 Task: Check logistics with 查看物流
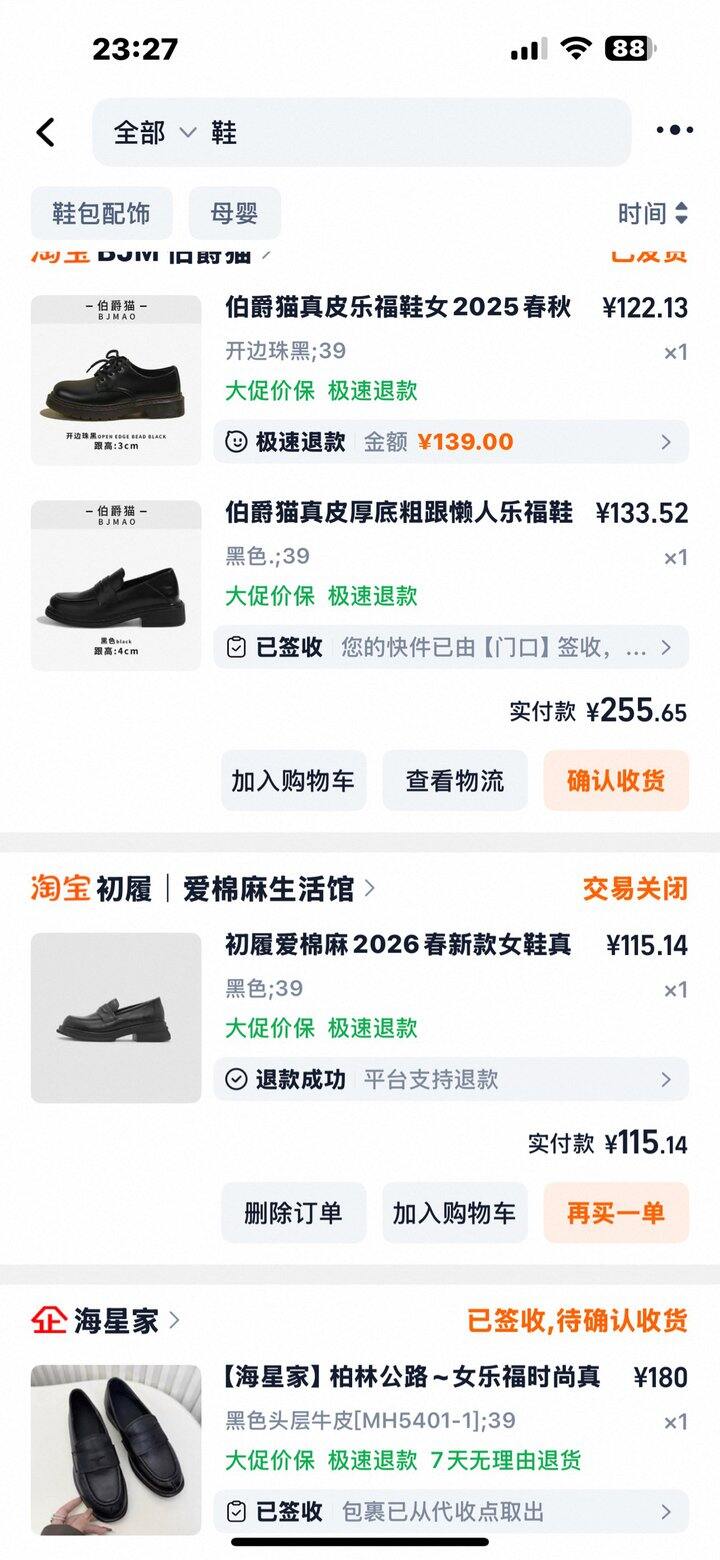point(454,781)
